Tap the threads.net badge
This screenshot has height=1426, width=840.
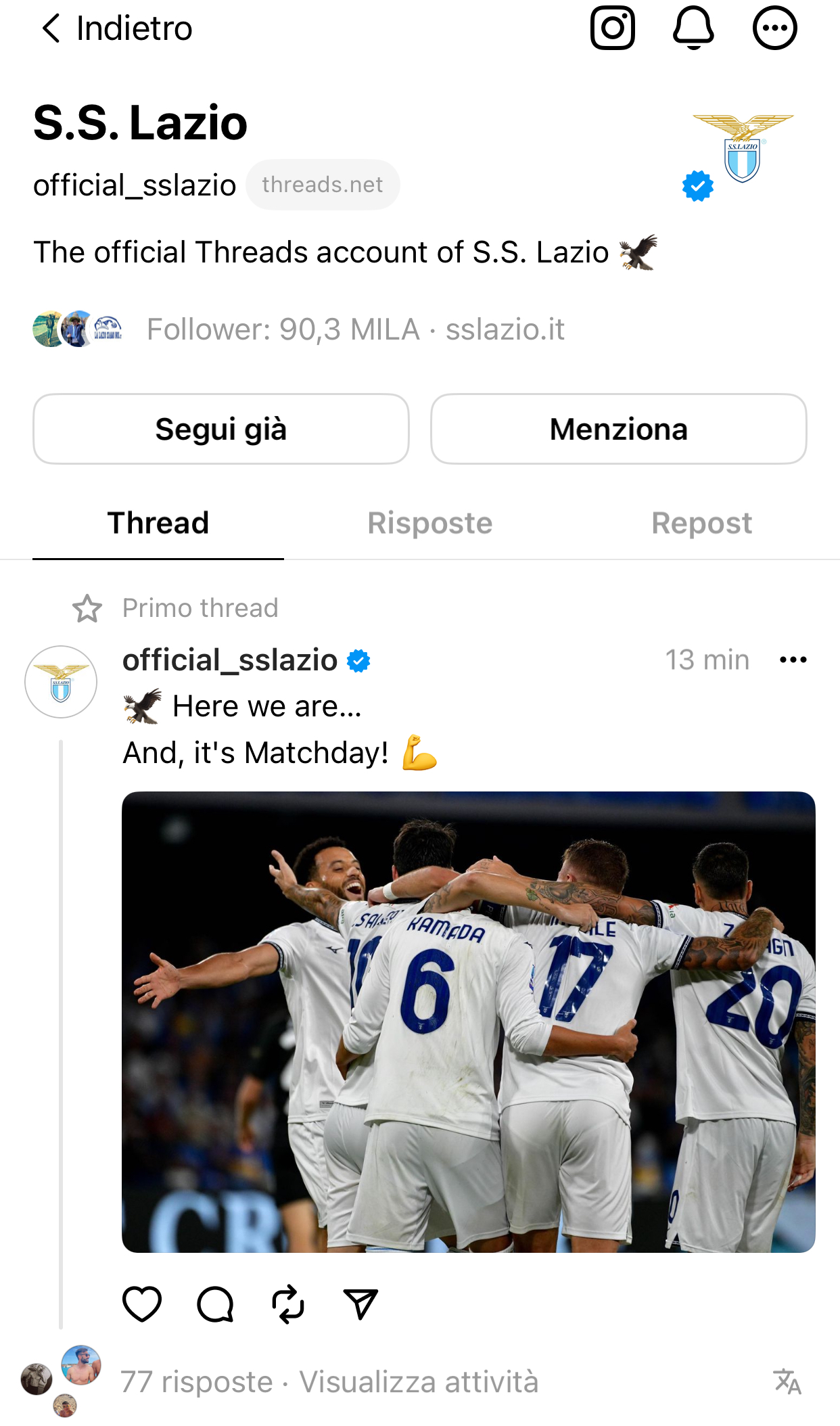[x=323, y=185]
